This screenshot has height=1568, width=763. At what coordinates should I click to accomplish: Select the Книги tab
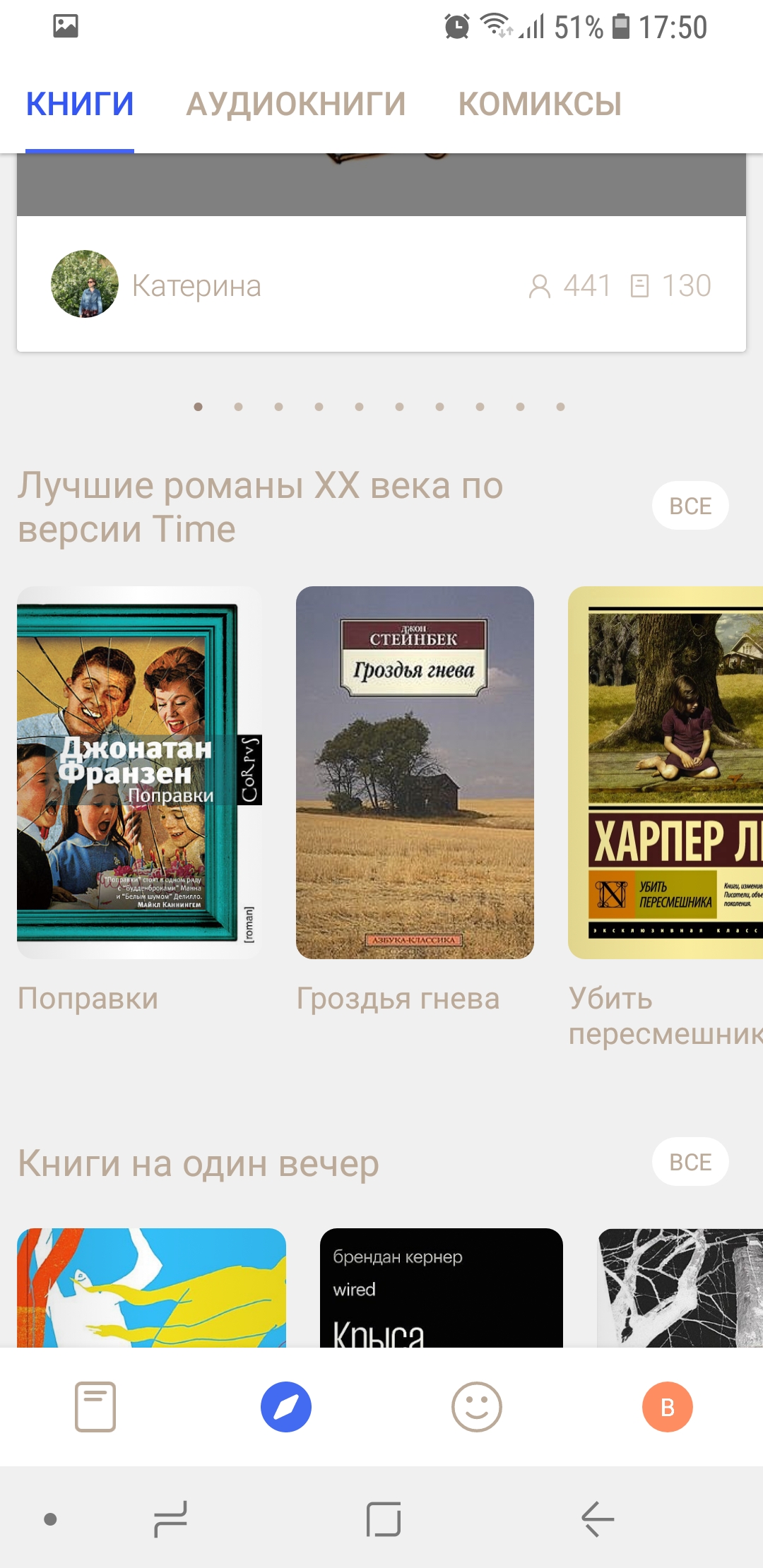[x=80, y=105]
